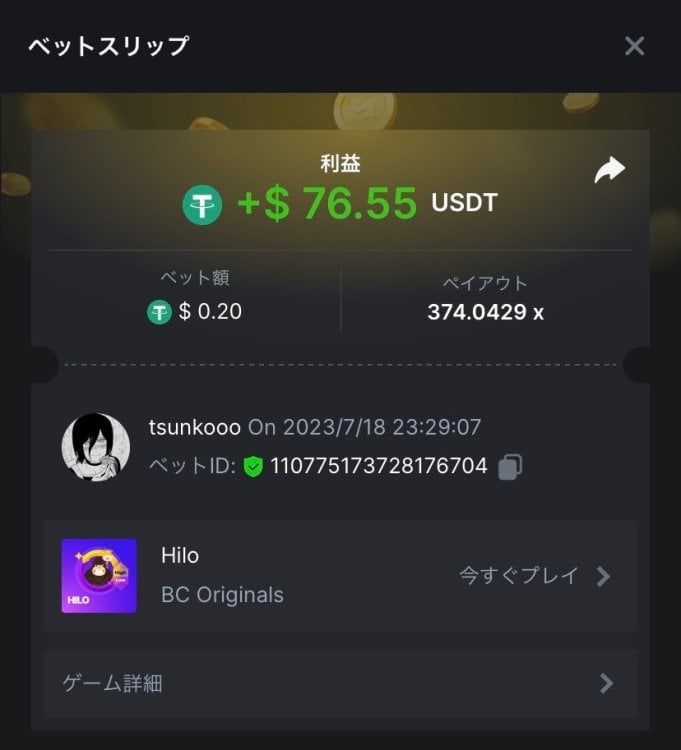
Task: Open tsunkooo's profile avatar
Action: click(96, 447)
